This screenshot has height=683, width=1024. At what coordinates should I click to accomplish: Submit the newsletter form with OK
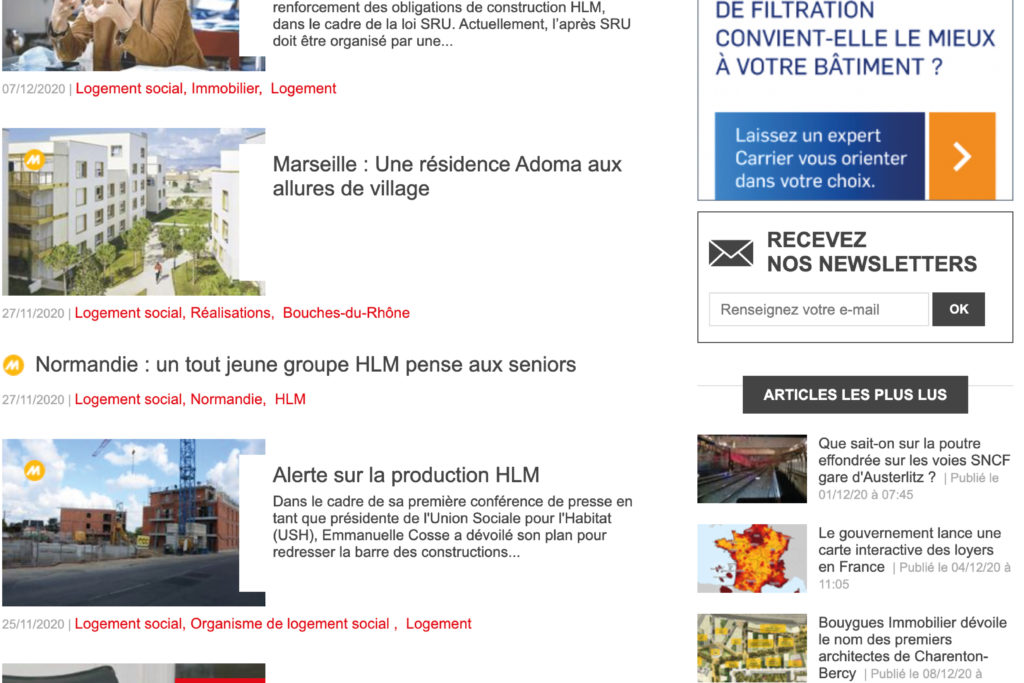(958, 310)
